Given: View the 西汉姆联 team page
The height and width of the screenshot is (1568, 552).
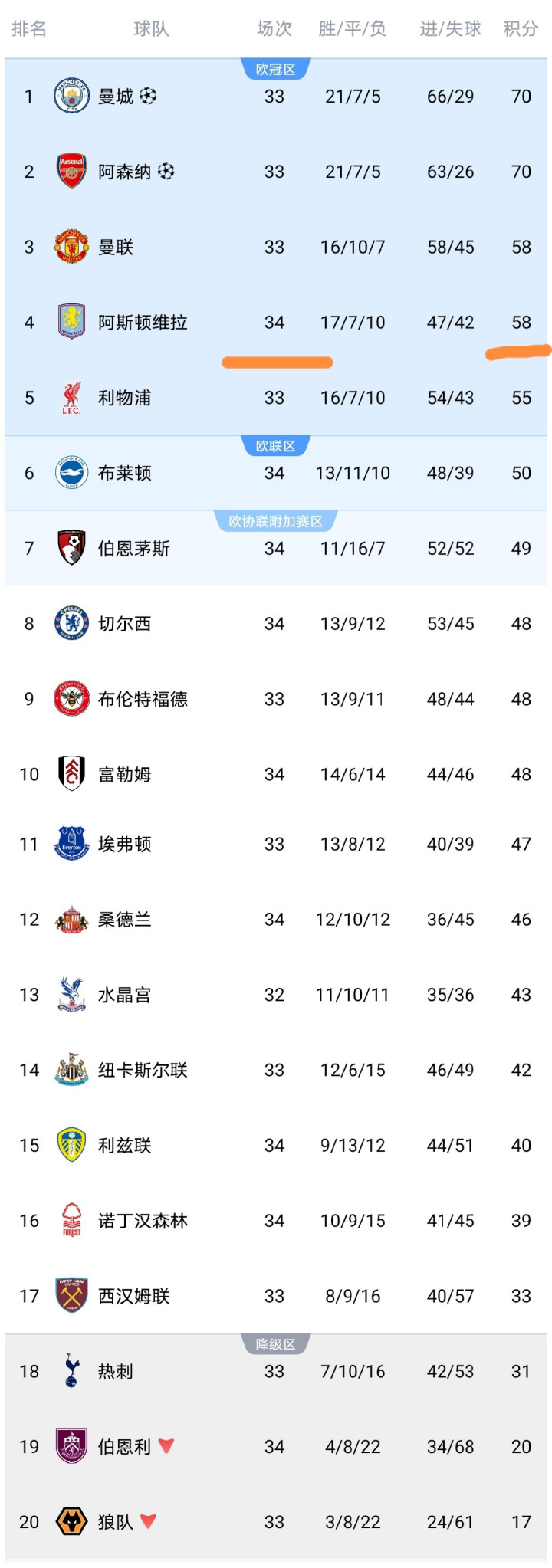Looking at the screenshot, I should 276,1296.
